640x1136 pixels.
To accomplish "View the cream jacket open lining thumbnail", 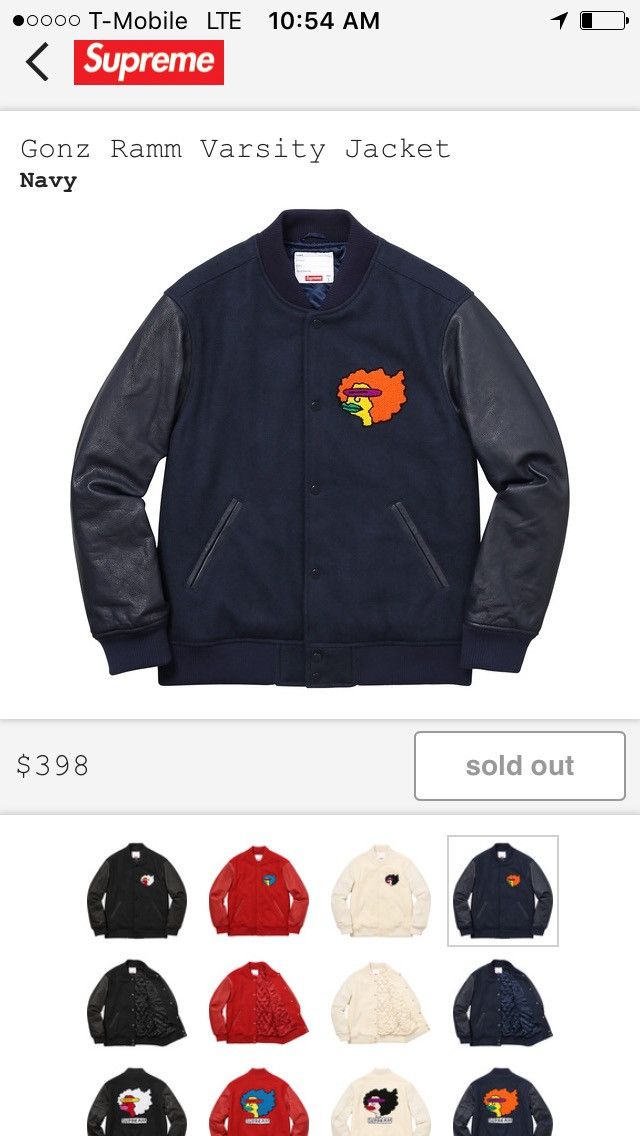I will tap(381, 1003).
